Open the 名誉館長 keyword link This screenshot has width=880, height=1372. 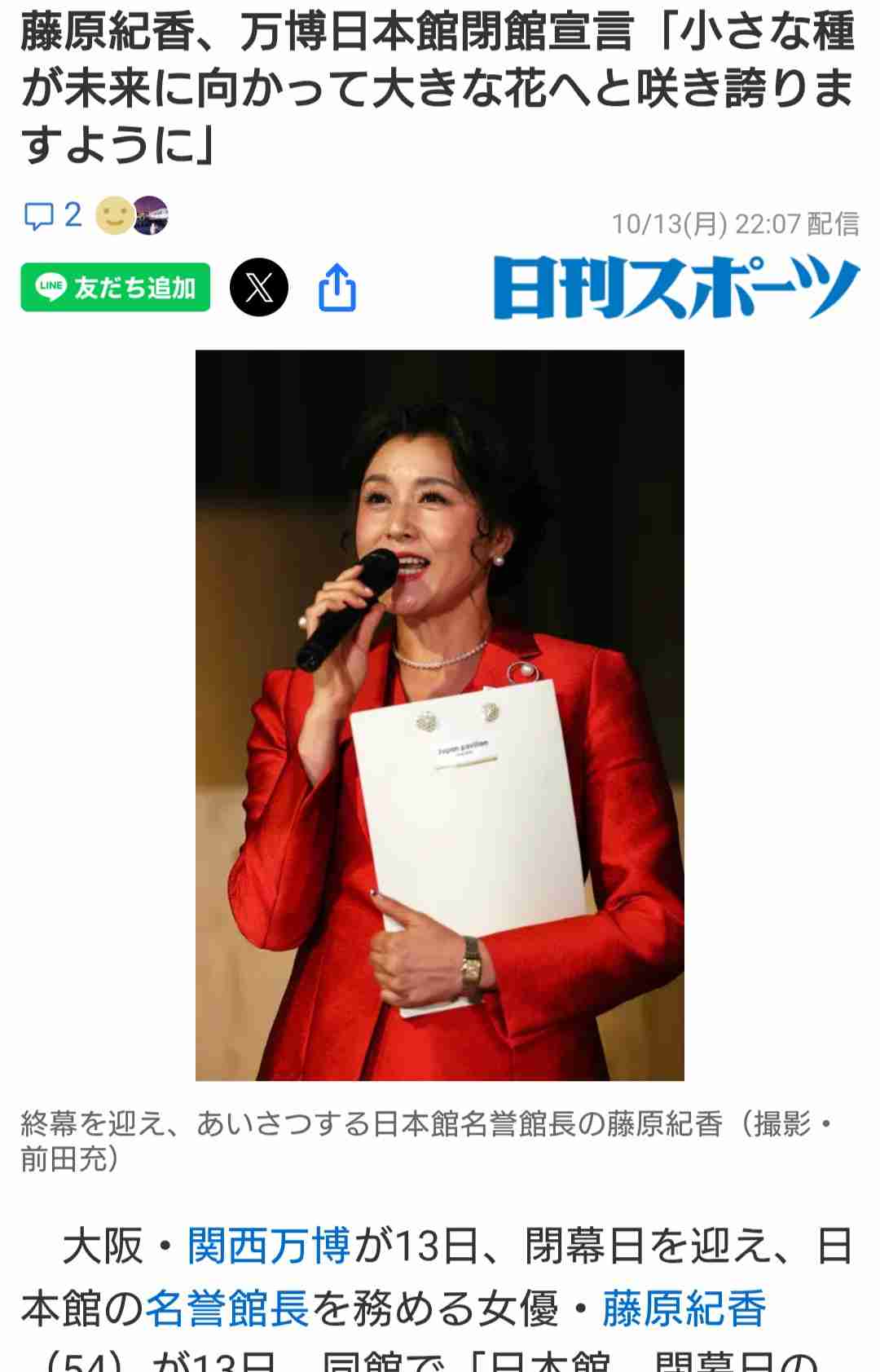pos(227,1309)
